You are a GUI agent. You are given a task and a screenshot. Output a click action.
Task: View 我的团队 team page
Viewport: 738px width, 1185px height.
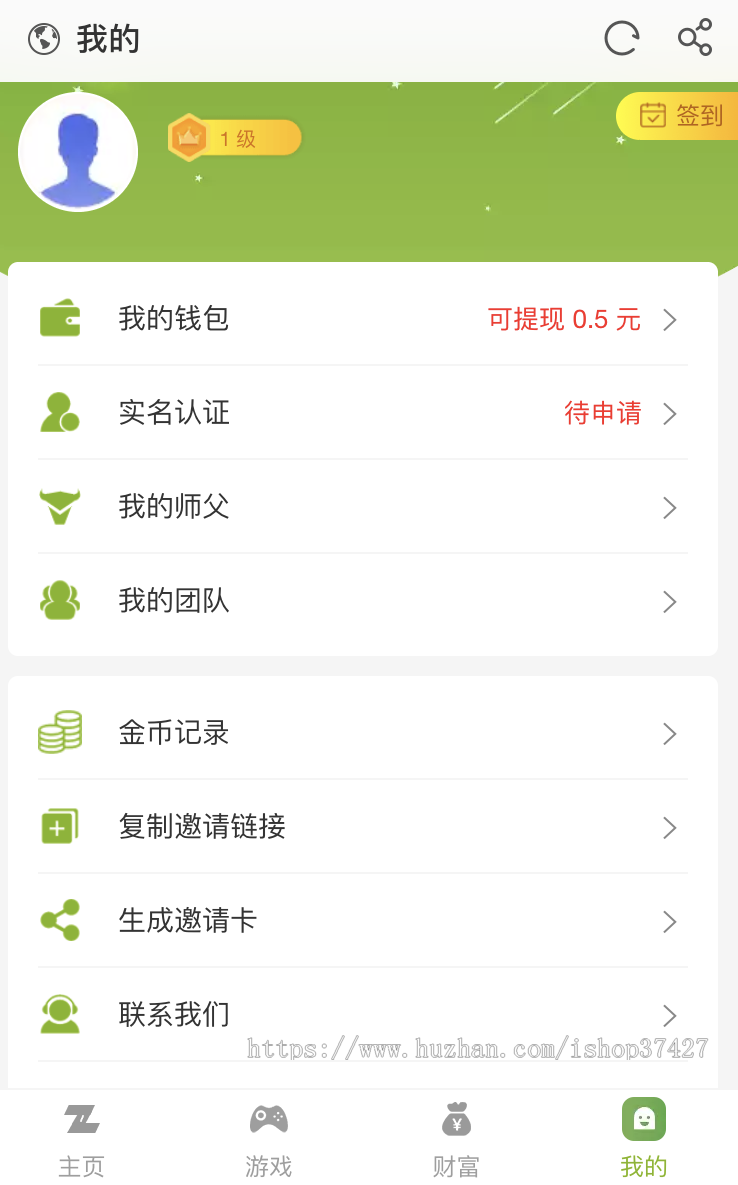(x=362, y=601)
